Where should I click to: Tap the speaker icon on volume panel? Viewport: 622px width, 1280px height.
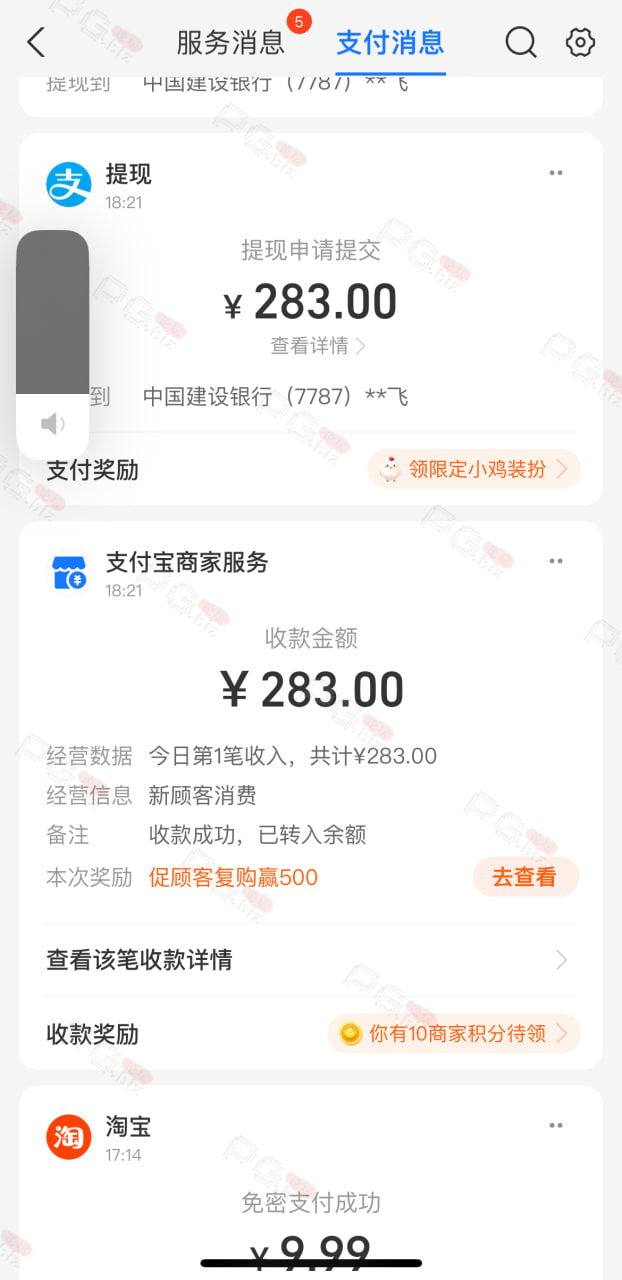click(x=53, y=425)
